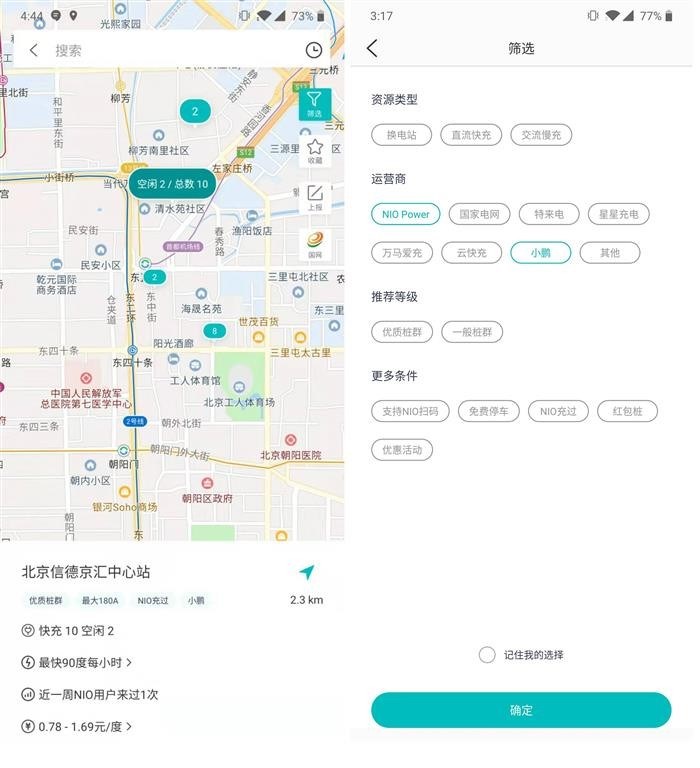Open search history clock icon

pyautogui.click(x=313, y=51)
